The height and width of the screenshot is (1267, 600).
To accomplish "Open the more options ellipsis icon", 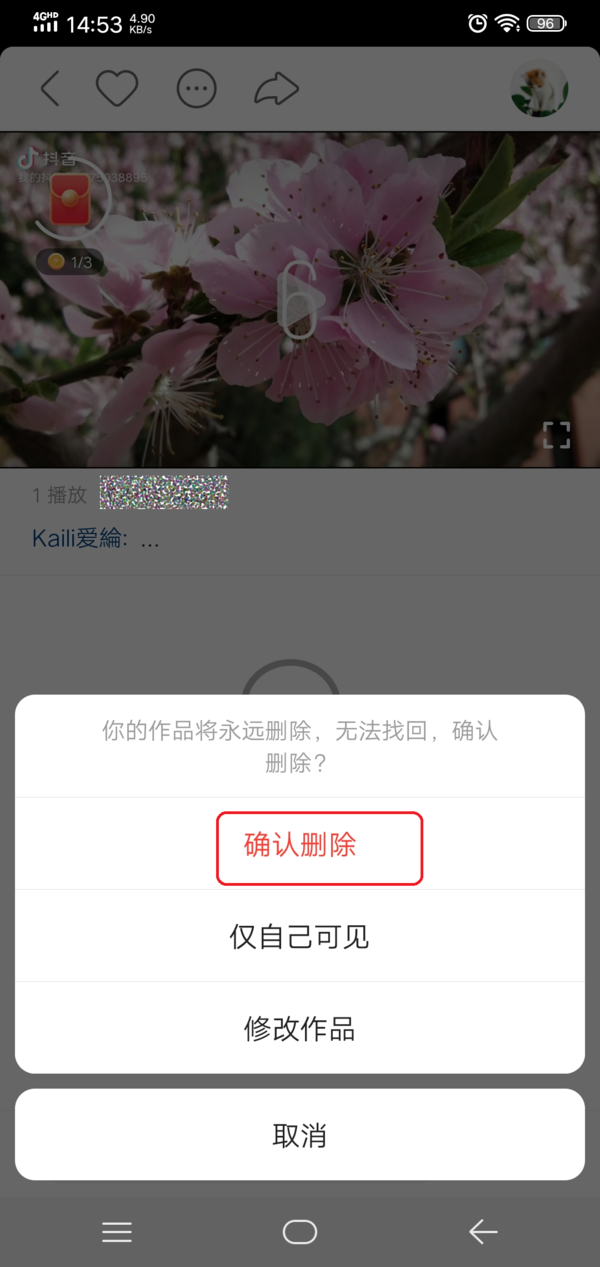I will (197, 89).
